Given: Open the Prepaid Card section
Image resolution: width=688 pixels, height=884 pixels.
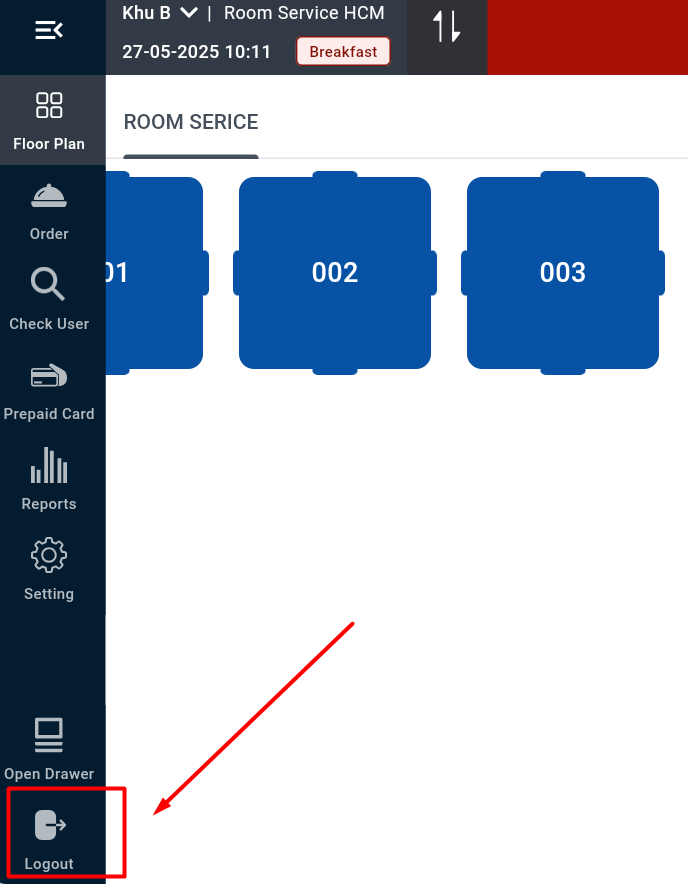Looking at the screenshot, I should [49, 390].
